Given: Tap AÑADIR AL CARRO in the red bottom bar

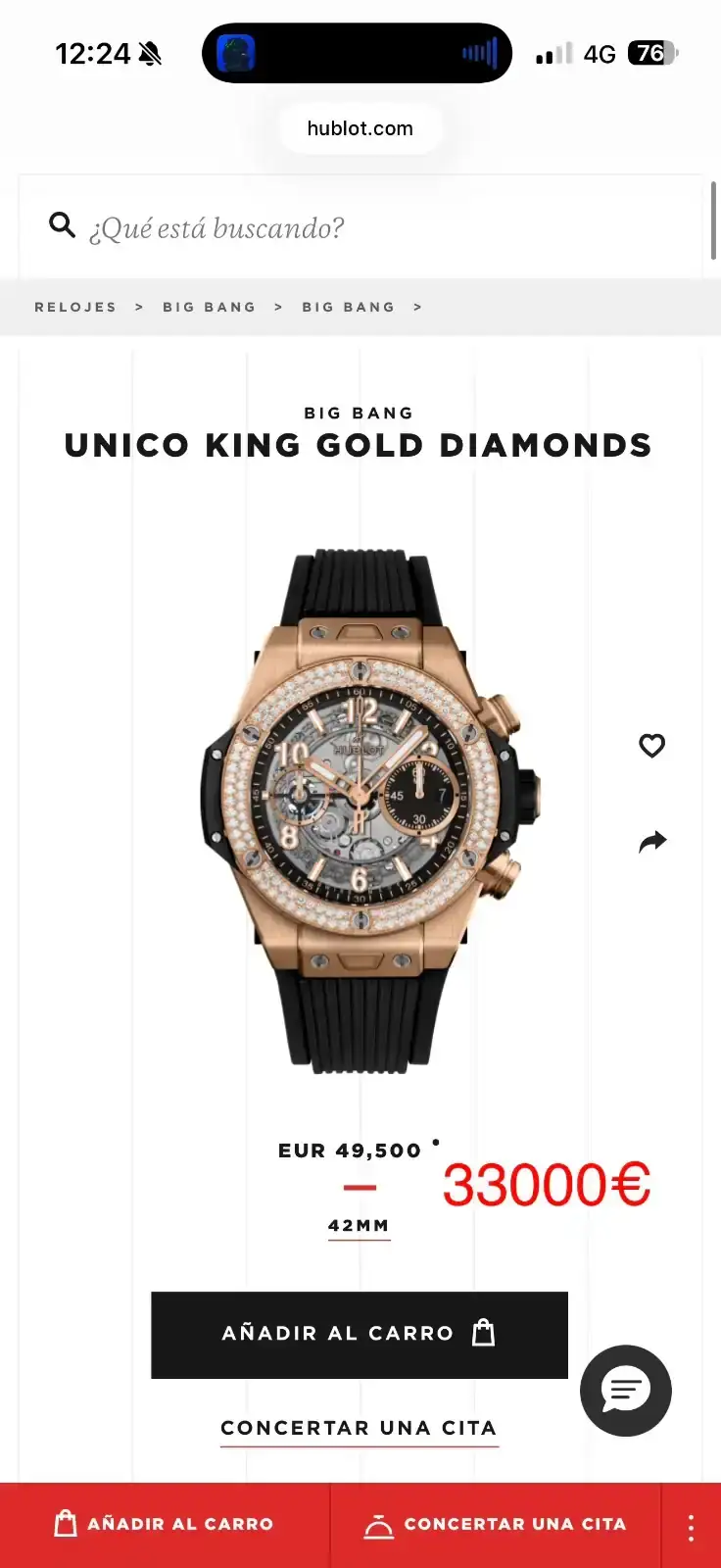Looking at the screenshot, I should 165,1524.
